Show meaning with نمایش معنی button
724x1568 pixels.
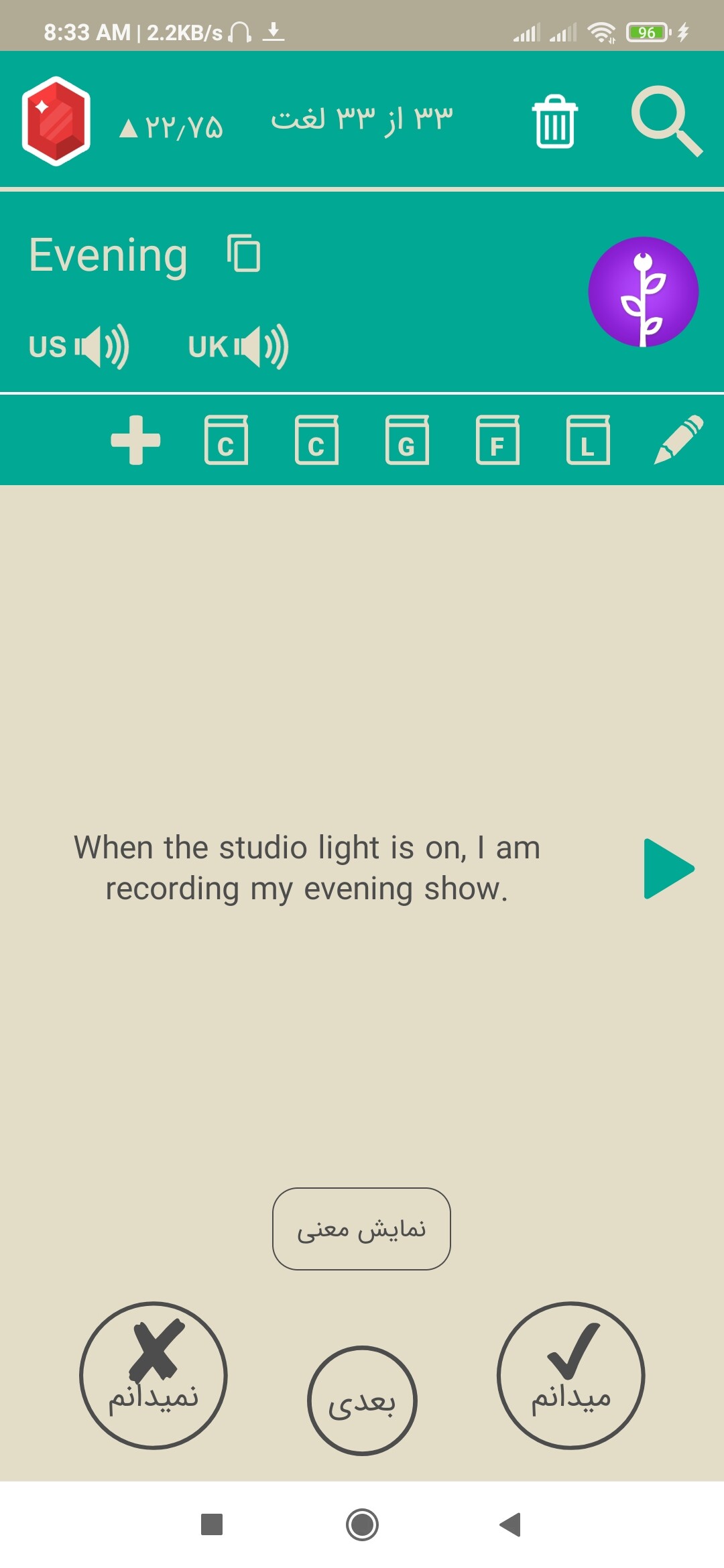click(361, 1229)
